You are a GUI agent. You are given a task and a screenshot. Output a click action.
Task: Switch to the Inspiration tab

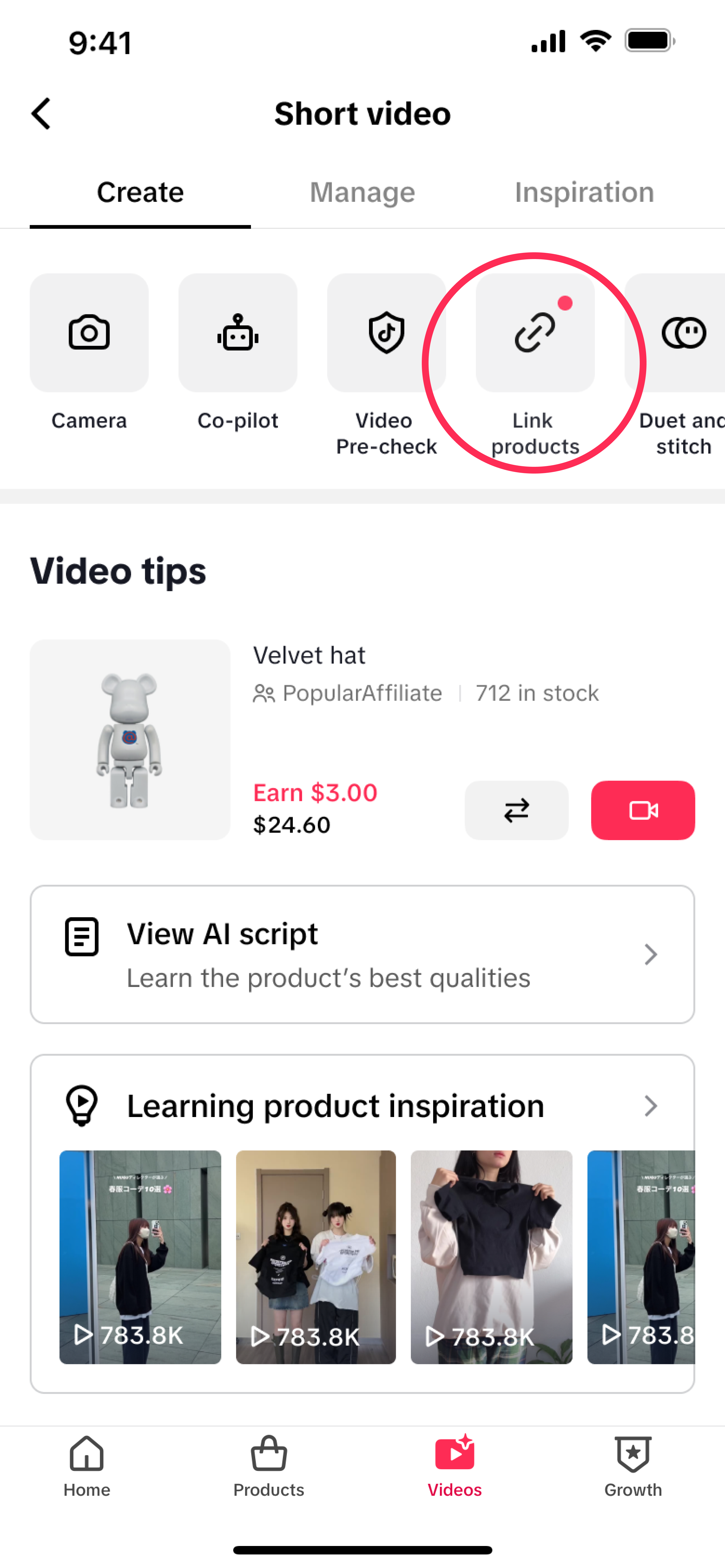[584, 192]
